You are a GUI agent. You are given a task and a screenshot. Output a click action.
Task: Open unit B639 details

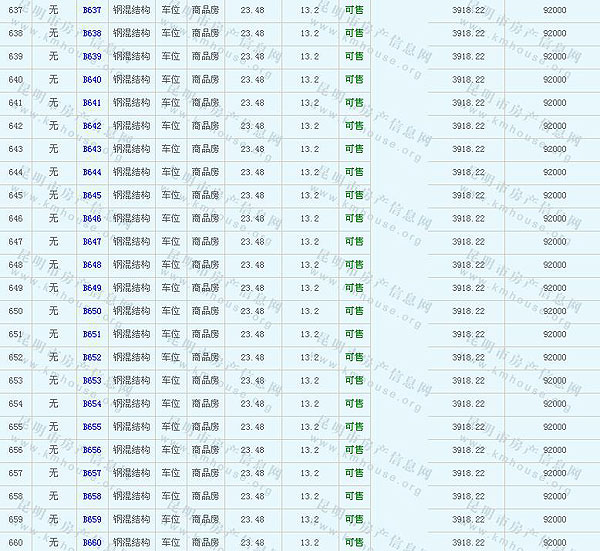(92, 56)
